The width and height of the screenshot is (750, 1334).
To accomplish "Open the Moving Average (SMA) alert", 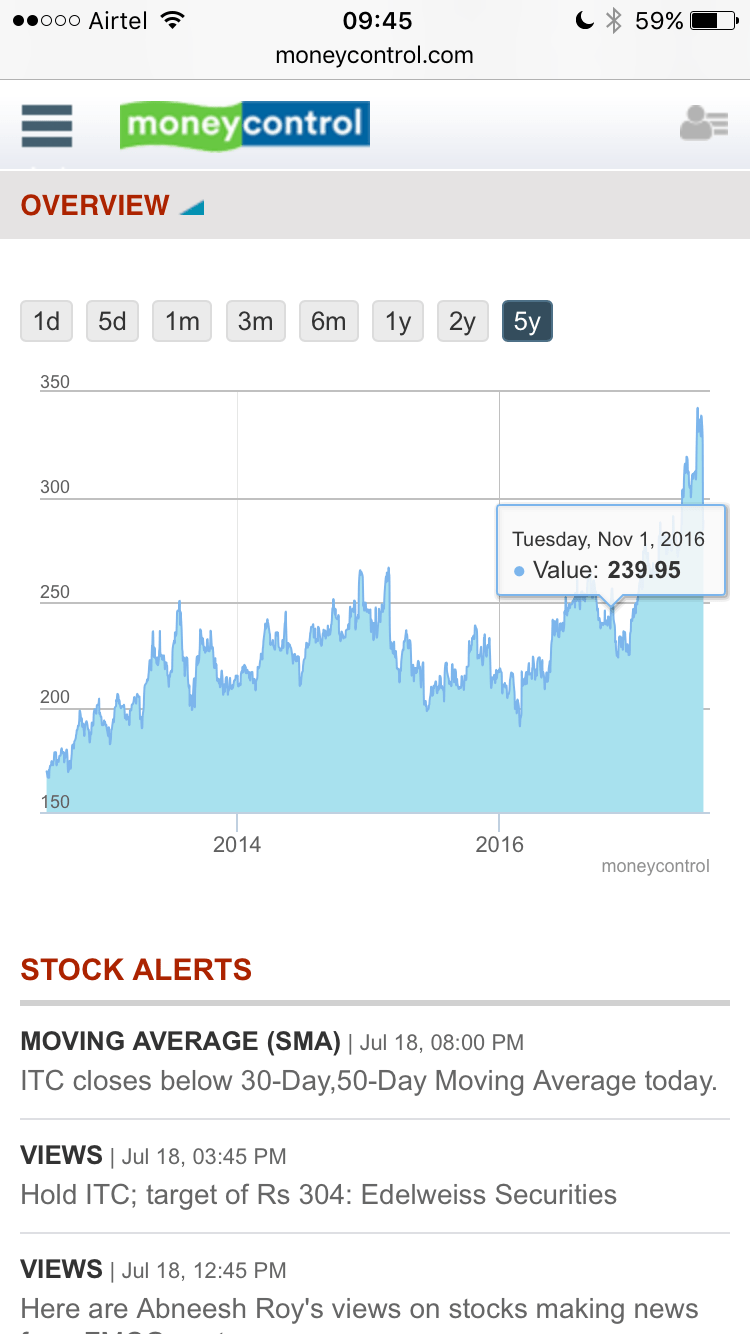I will tap(369, 1062).
